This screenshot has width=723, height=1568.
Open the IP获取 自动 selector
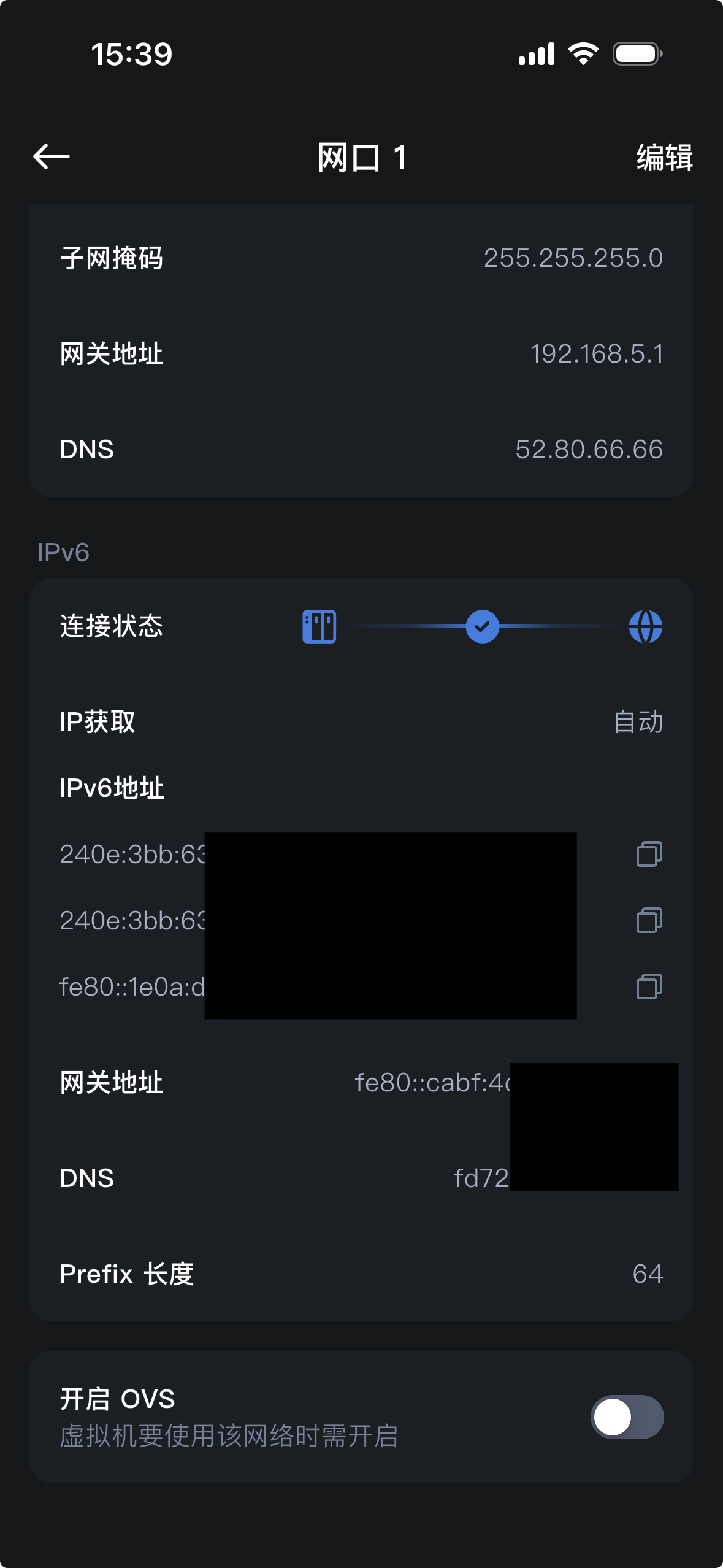pyautogui.click(x=638, y=723)
